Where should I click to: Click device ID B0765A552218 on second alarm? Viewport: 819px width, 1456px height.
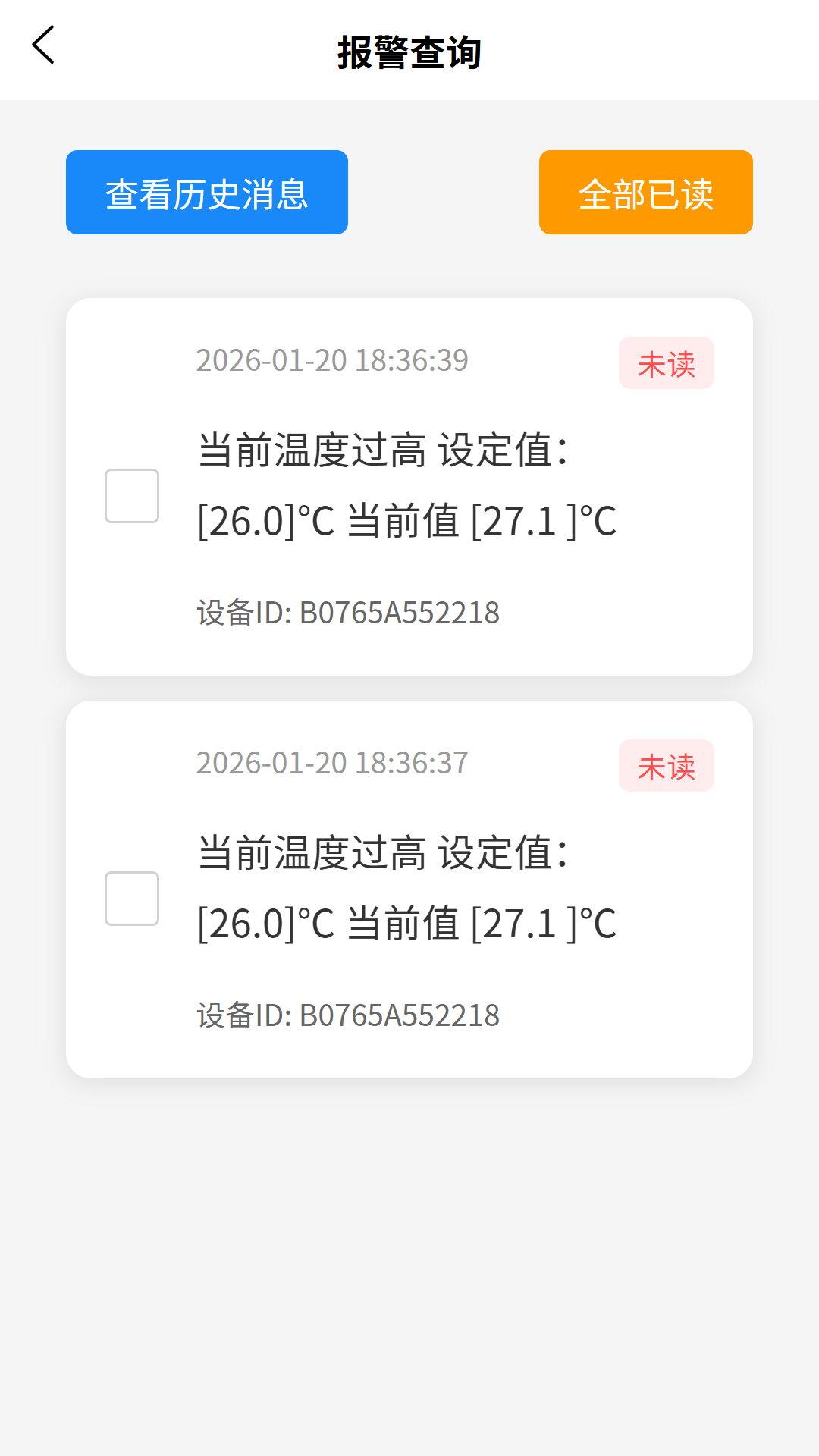[348, 1015]
